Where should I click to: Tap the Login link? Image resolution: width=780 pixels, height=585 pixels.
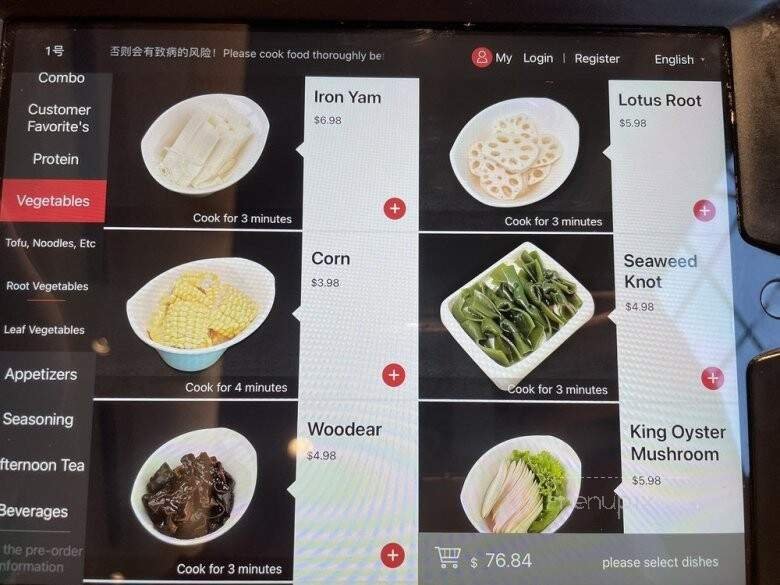537,58
